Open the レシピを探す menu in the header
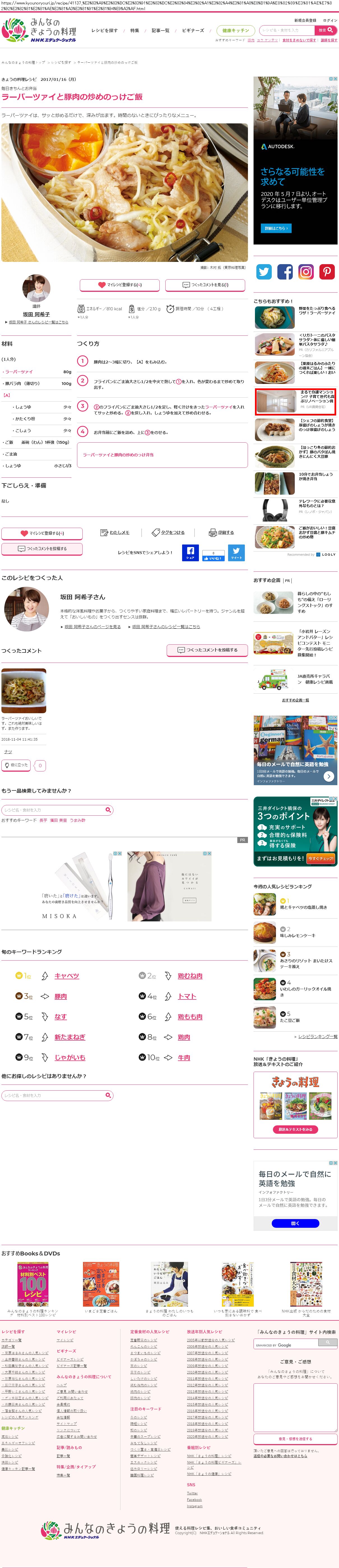 (104, 30)
